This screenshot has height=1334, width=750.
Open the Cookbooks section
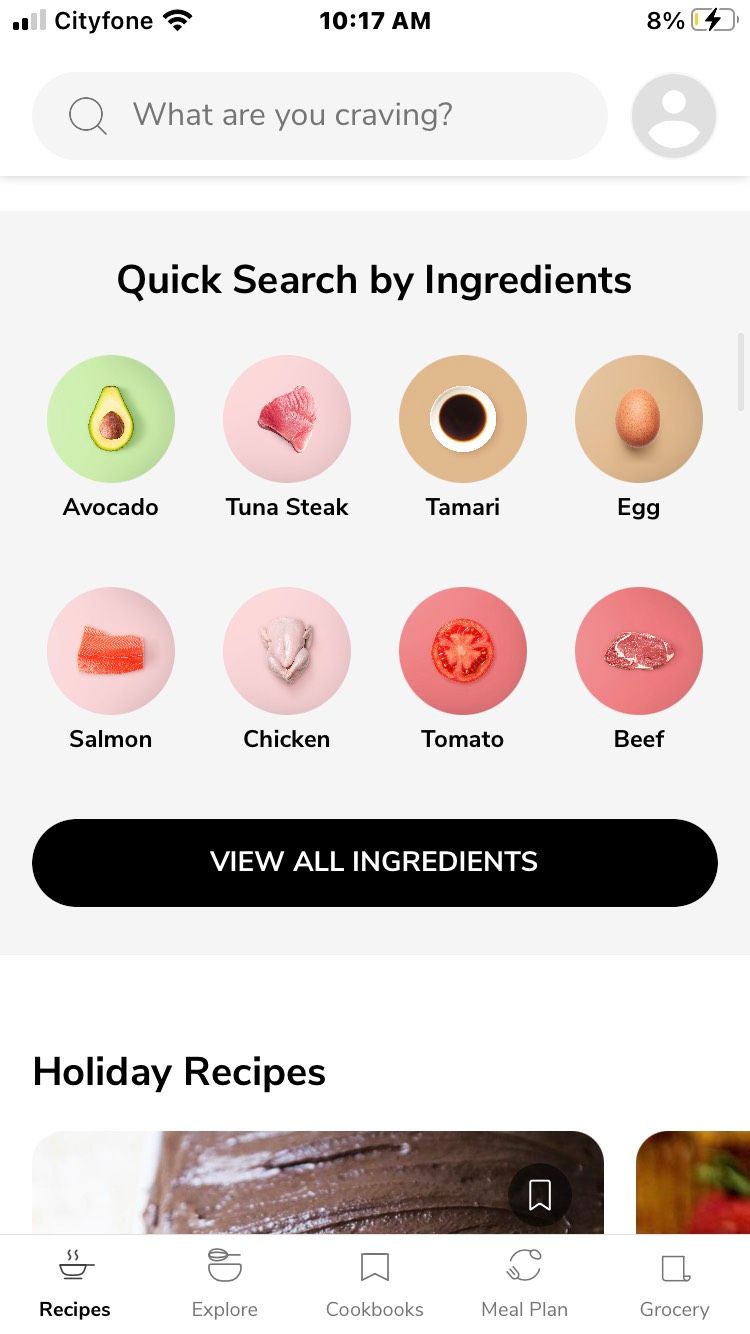[374, 1278]
